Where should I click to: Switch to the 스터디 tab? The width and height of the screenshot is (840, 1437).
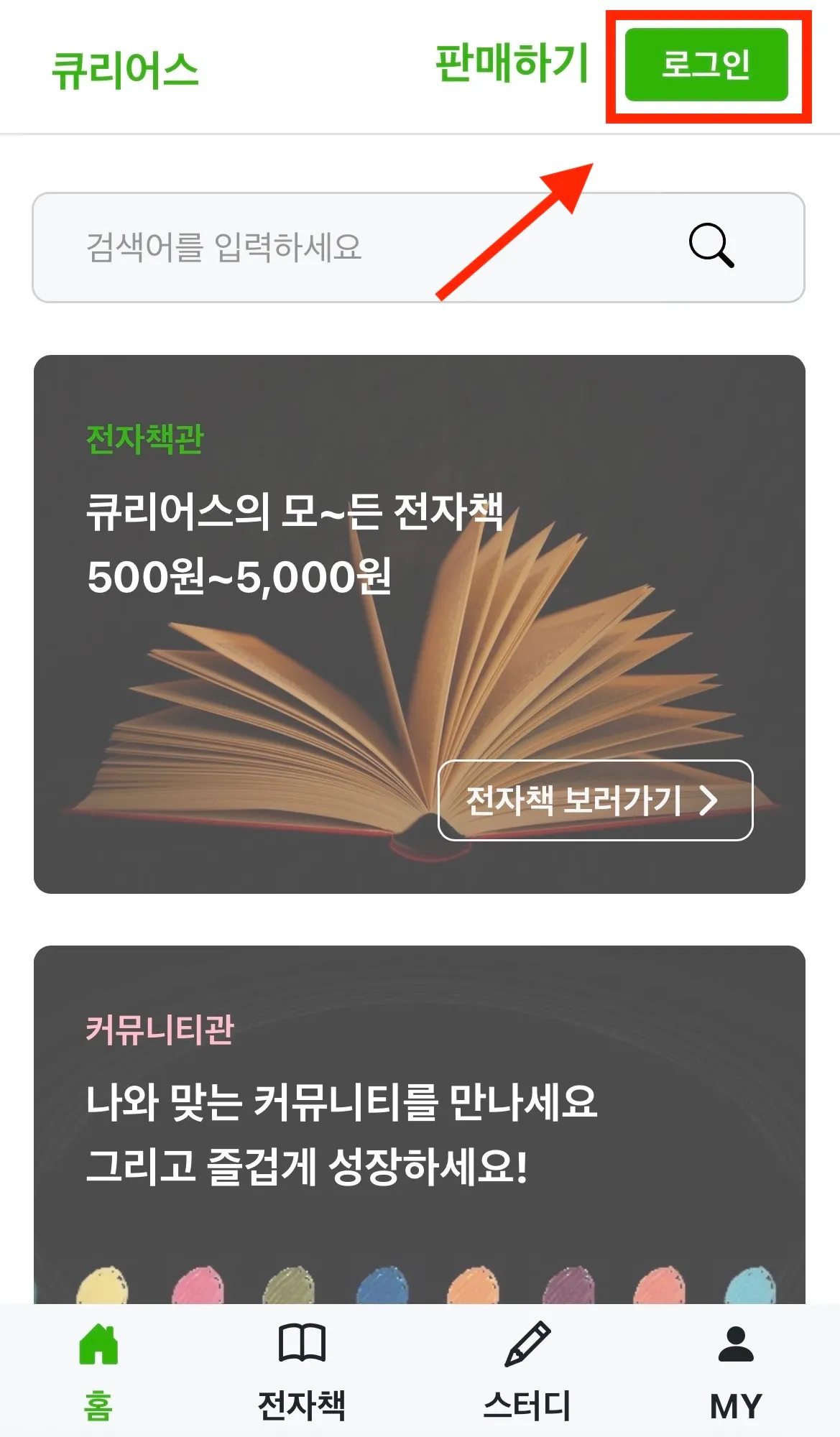pos(527,1370)
